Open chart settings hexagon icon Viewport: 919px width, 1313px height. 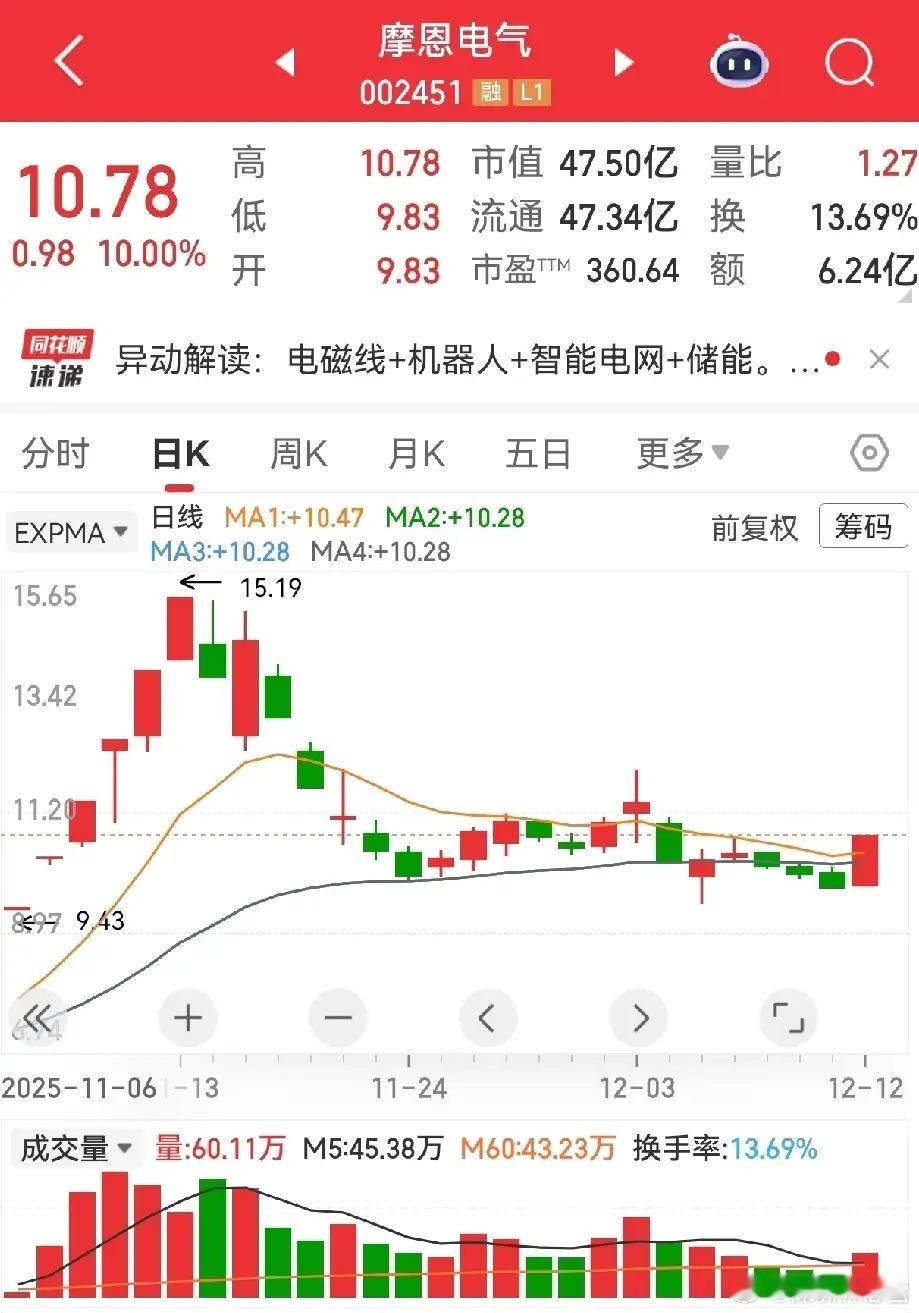[869, 455]
